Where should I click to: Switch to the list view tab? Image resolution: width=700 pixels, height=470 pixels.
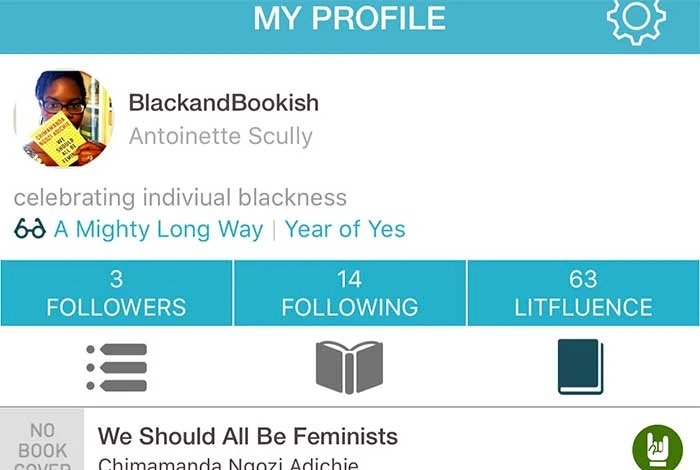coord(117,367)
